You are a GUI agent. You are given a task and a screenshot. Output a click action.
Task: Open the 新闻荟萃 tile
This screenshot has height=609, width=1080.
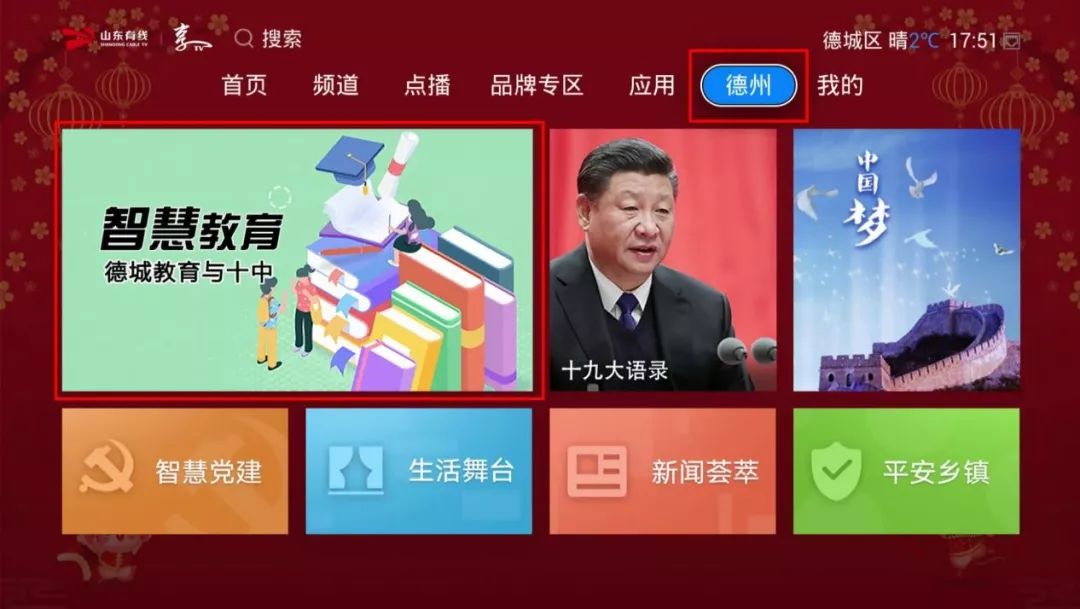662,471
